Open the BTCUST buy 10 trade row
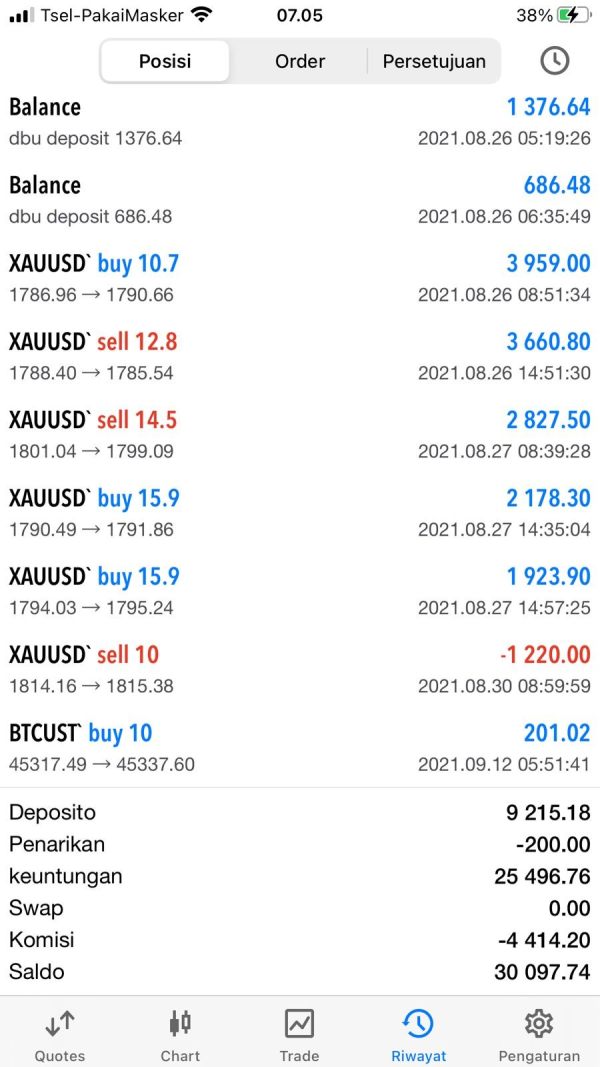The width and height of the screenshot is (600, 1067). click(300, 746)
